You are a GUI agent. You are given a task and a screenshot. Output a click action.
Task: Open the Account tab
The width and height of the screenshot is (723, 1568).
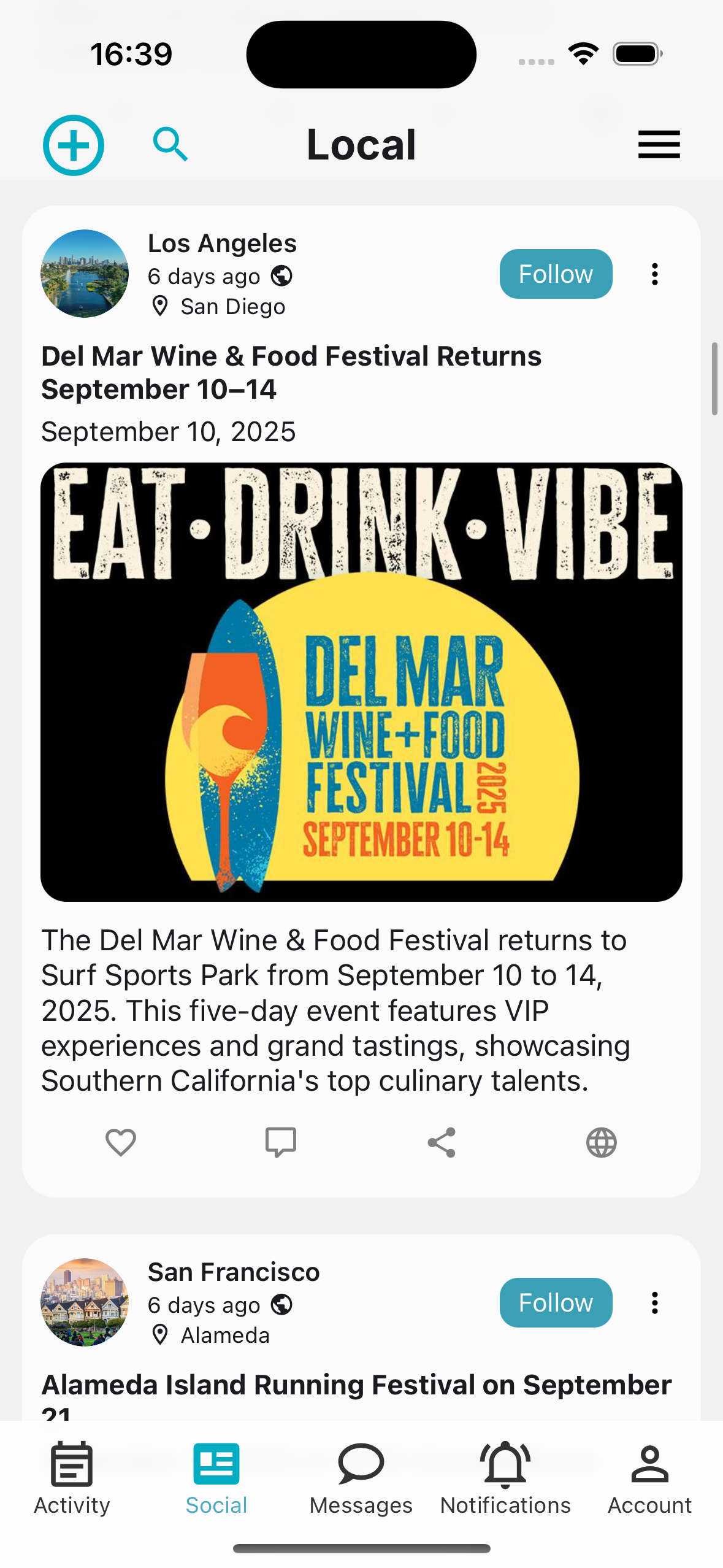649,1478
